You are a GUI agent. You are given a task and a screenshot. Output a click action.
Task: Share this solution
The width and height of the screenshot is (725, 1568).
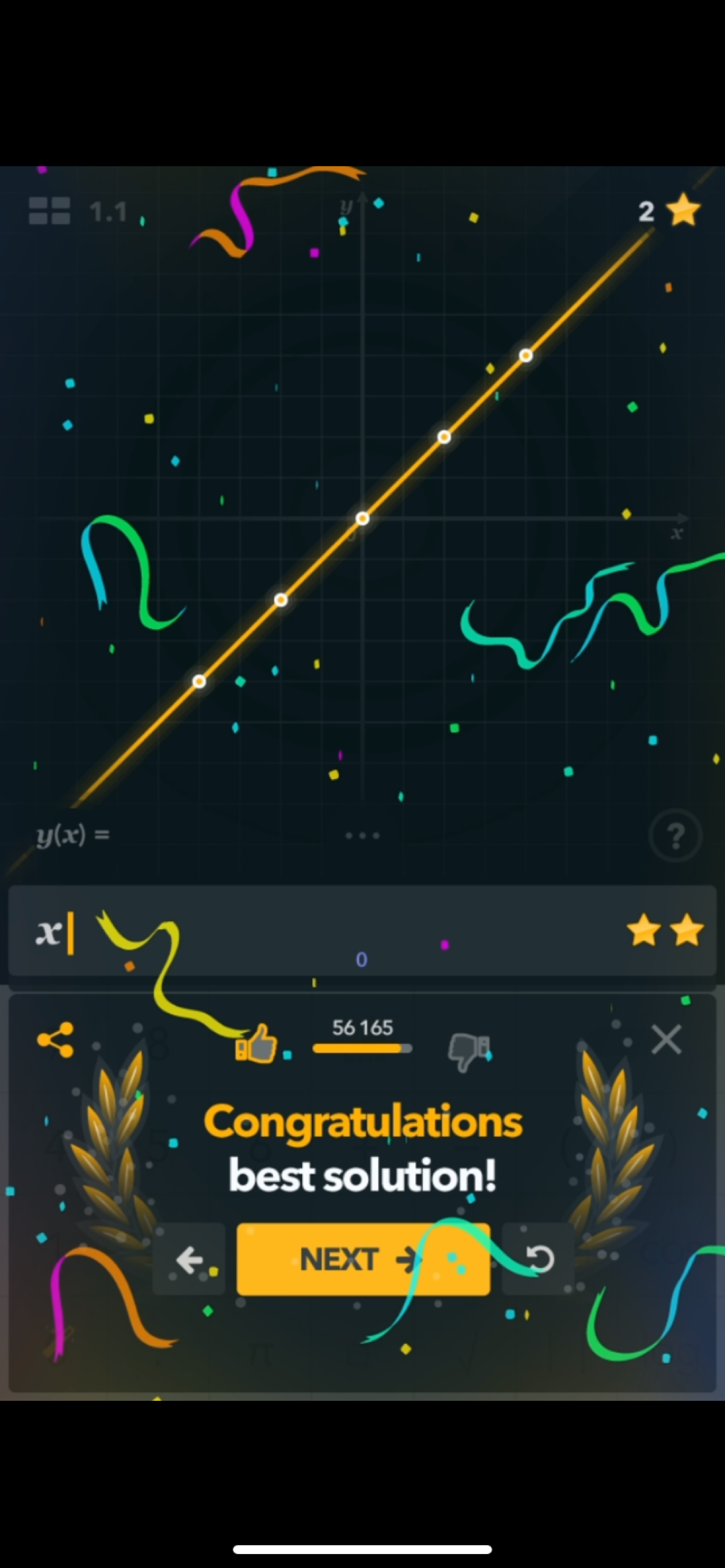click(x=56, y=1040)
